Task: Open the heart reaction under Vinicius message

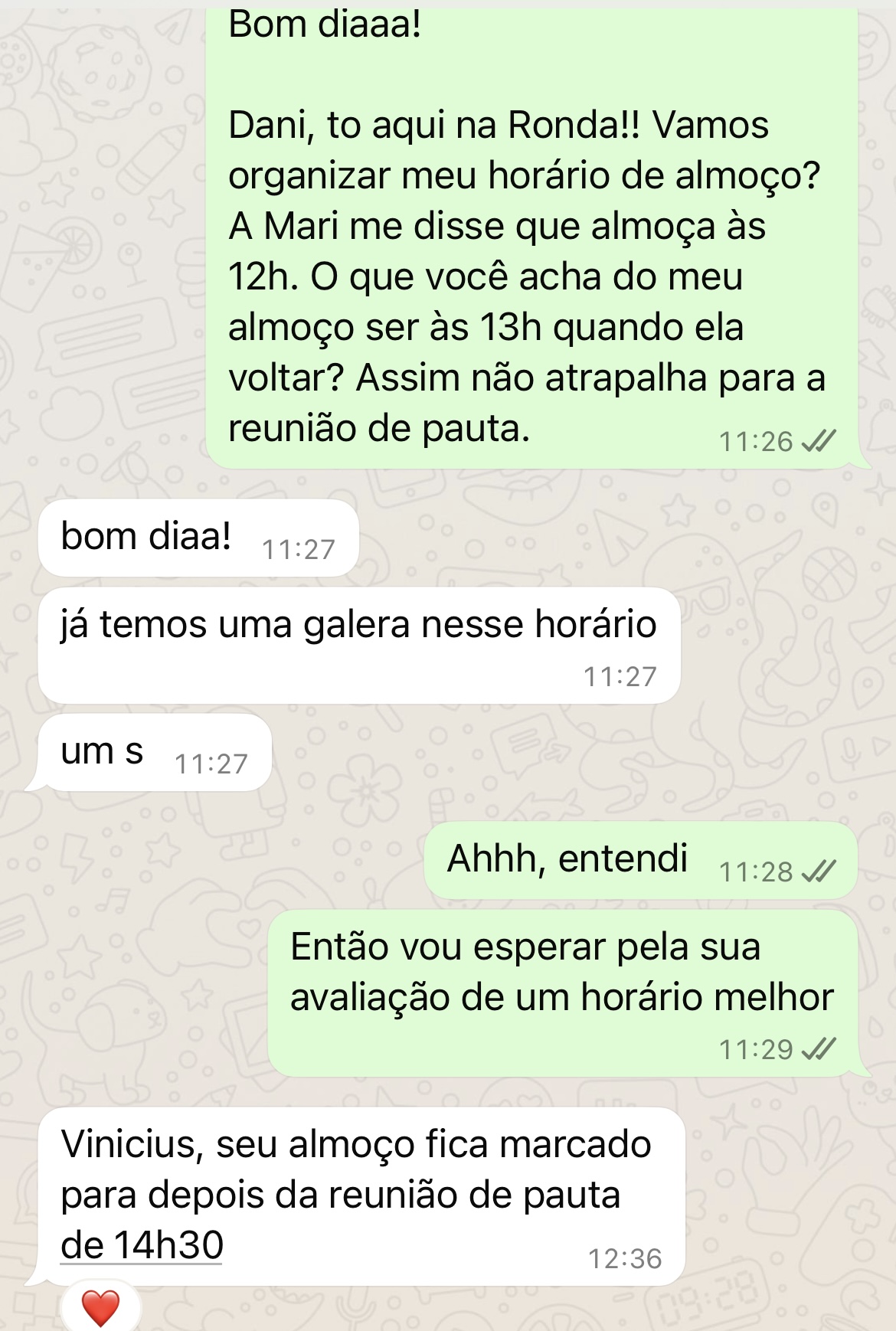Action: [100, 1308]
